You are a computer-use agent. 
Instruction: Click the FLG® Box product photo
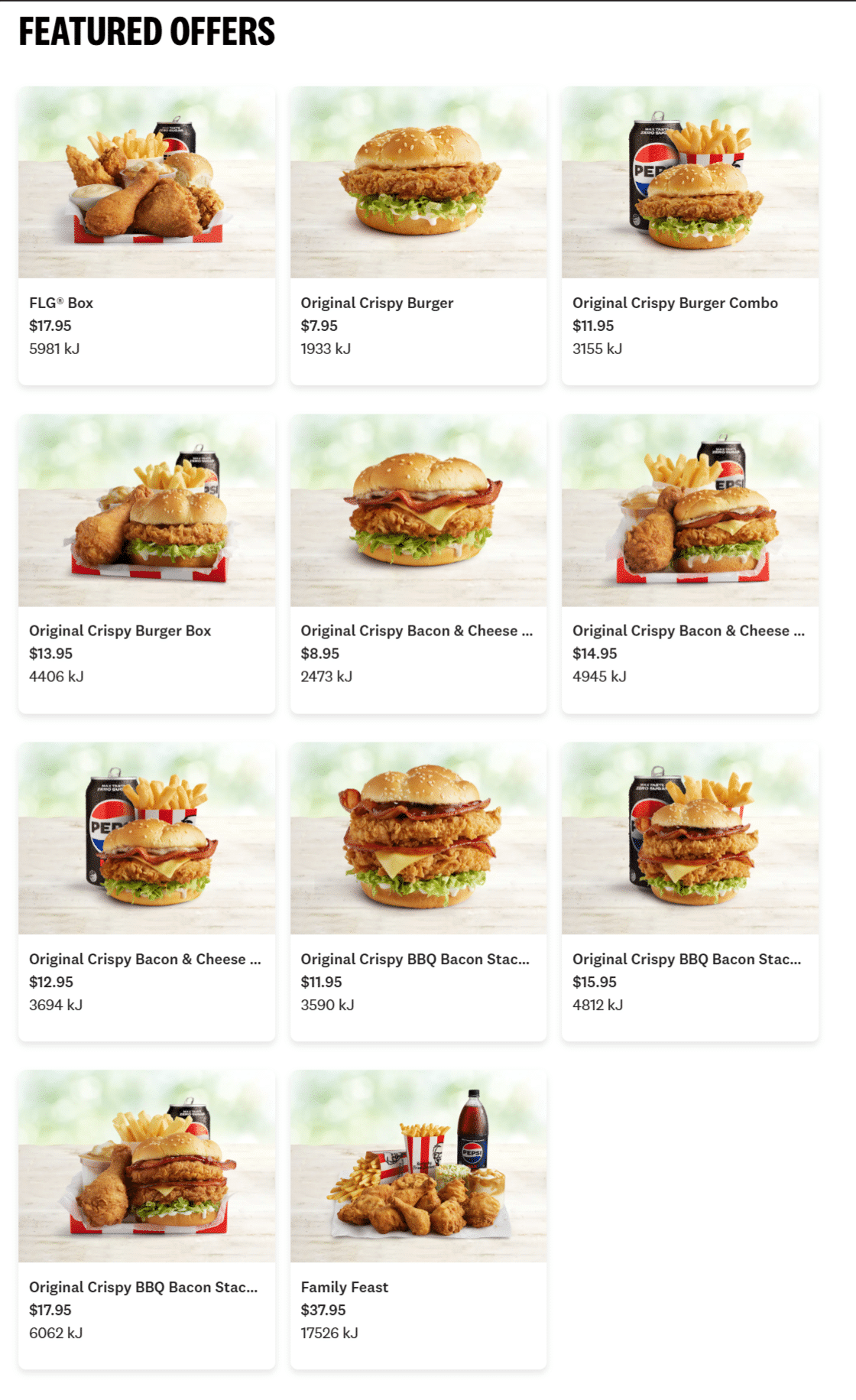(145, 184)
